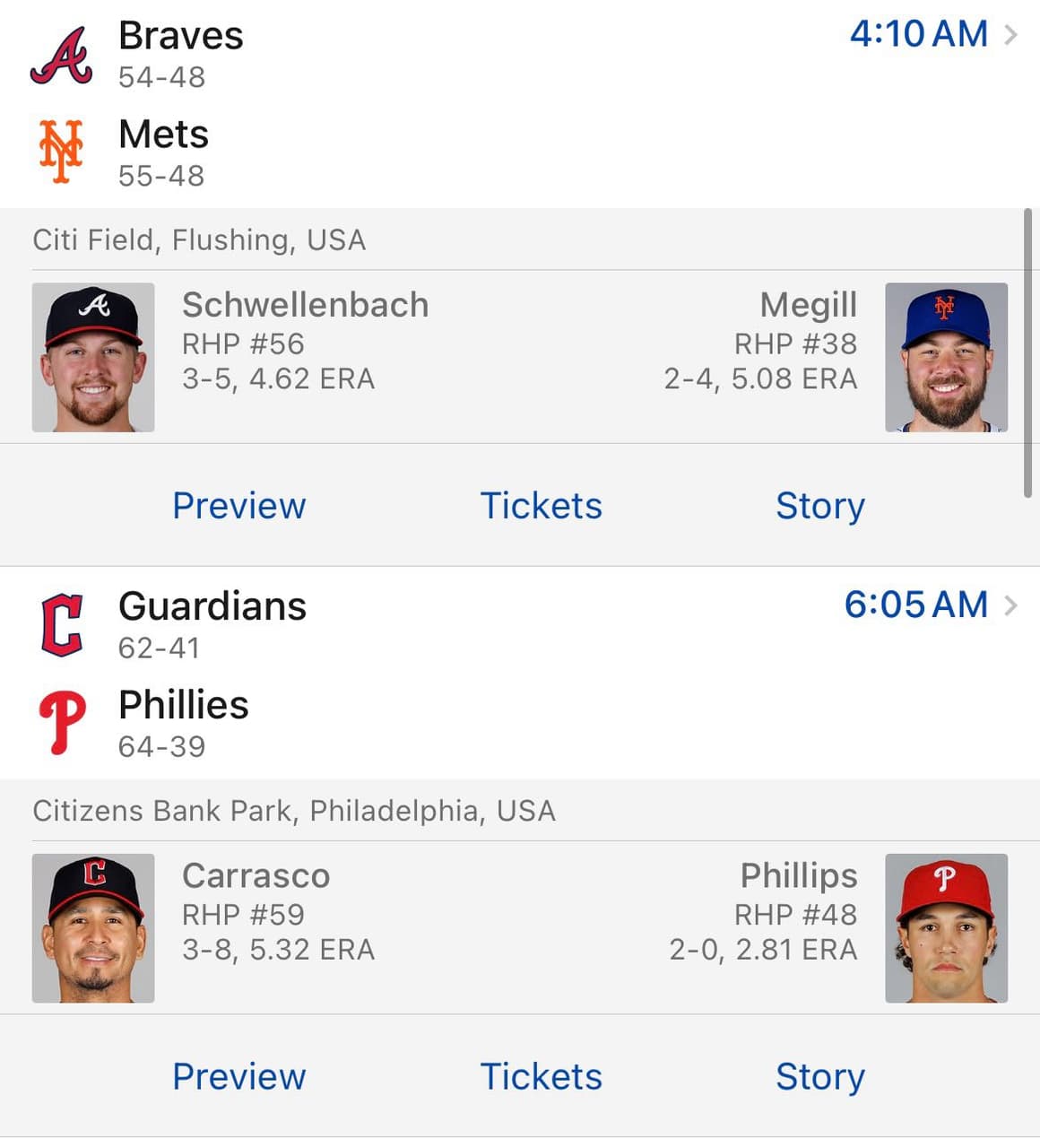This screenshot has height=1148, width=1040.
Task: Open Phillips' pitcher photo
Action: [946, 927]
